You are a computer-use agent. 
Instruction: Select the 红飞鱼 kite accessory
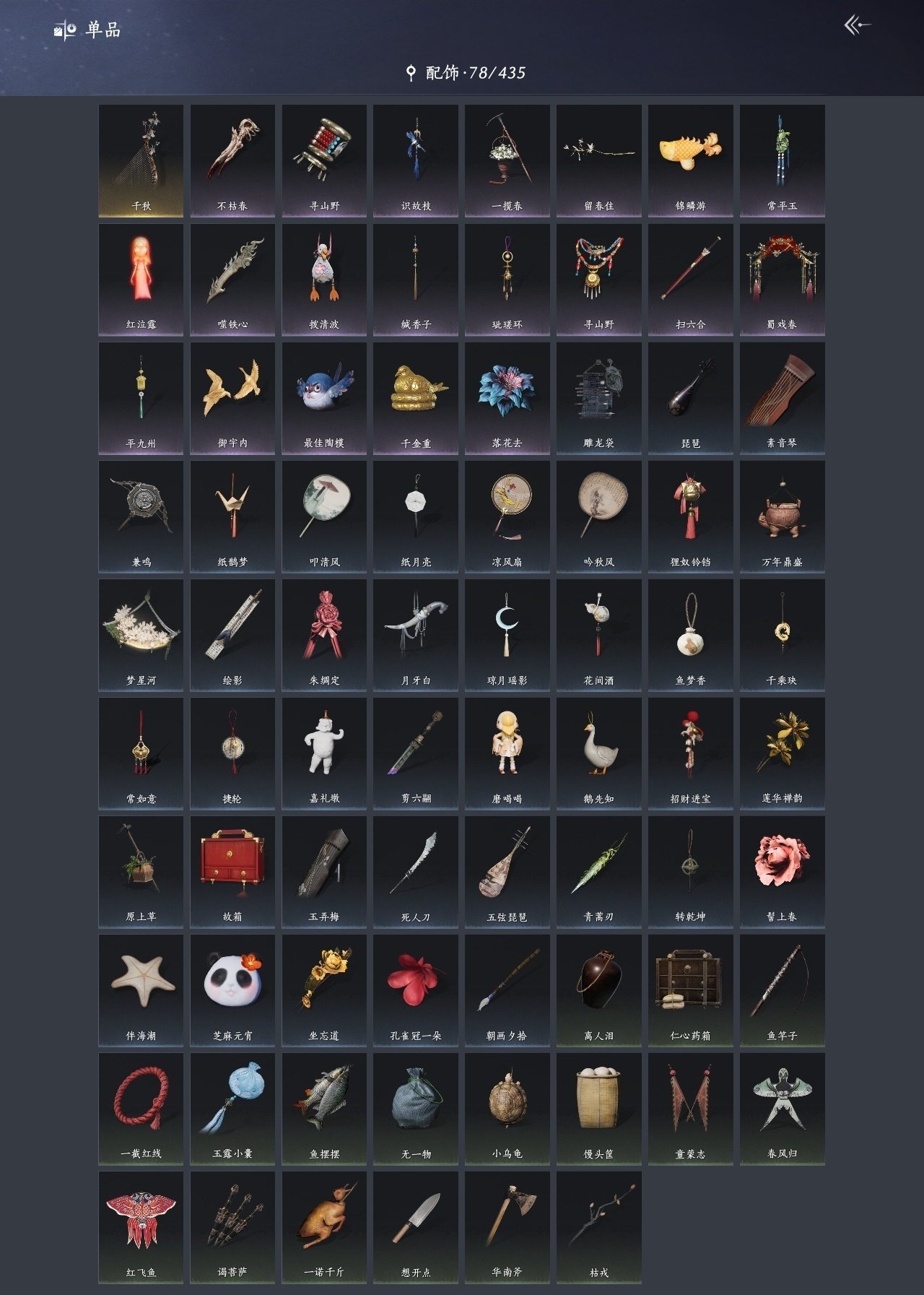[x=141, y=1227]
